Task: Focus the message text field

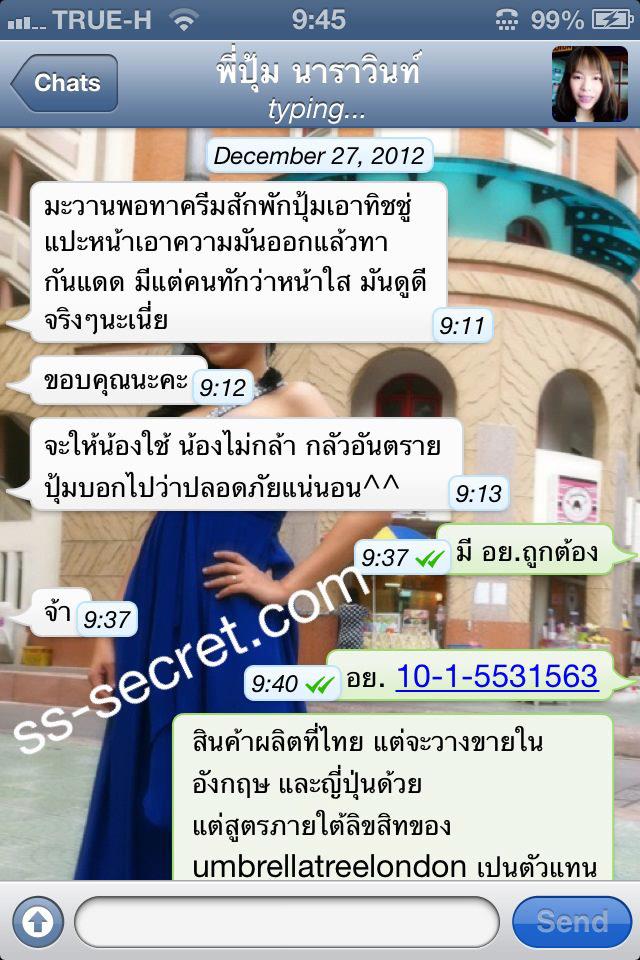Action: tap(286, 921)
